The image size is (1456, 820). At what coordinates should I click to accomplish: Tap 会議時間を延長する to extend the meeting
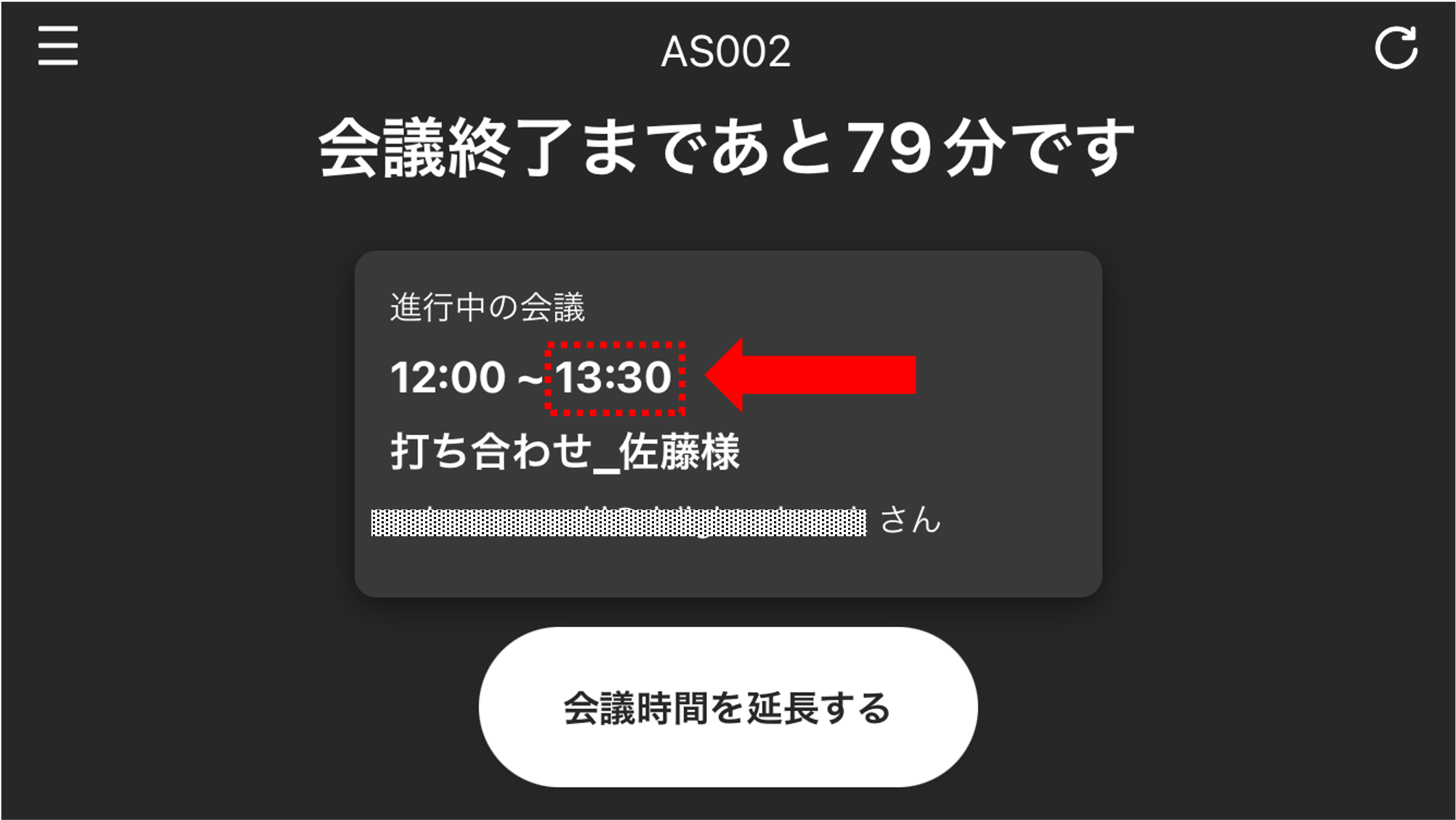(727, 708)
